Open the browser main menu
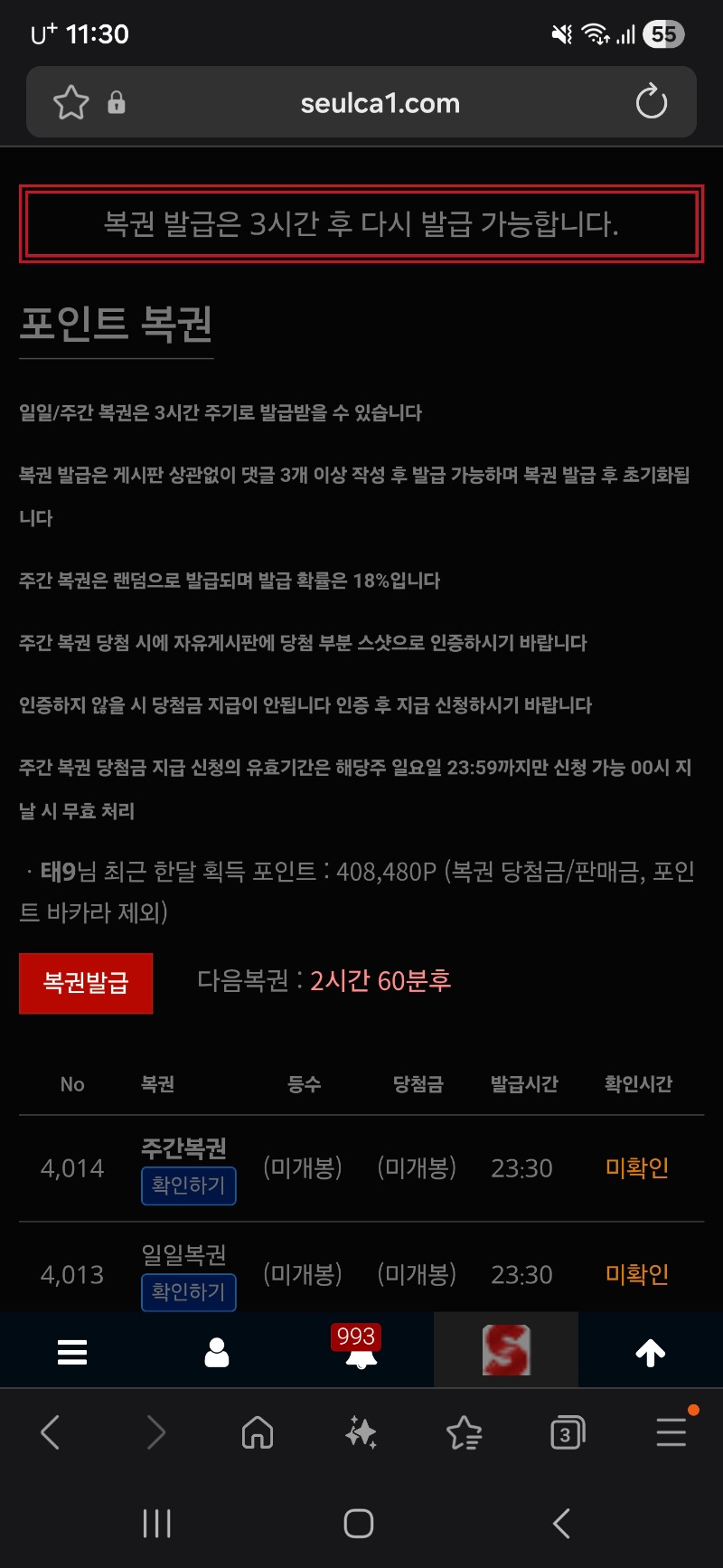Viewport: 723px width, 1568px height. coord(671,1432)
